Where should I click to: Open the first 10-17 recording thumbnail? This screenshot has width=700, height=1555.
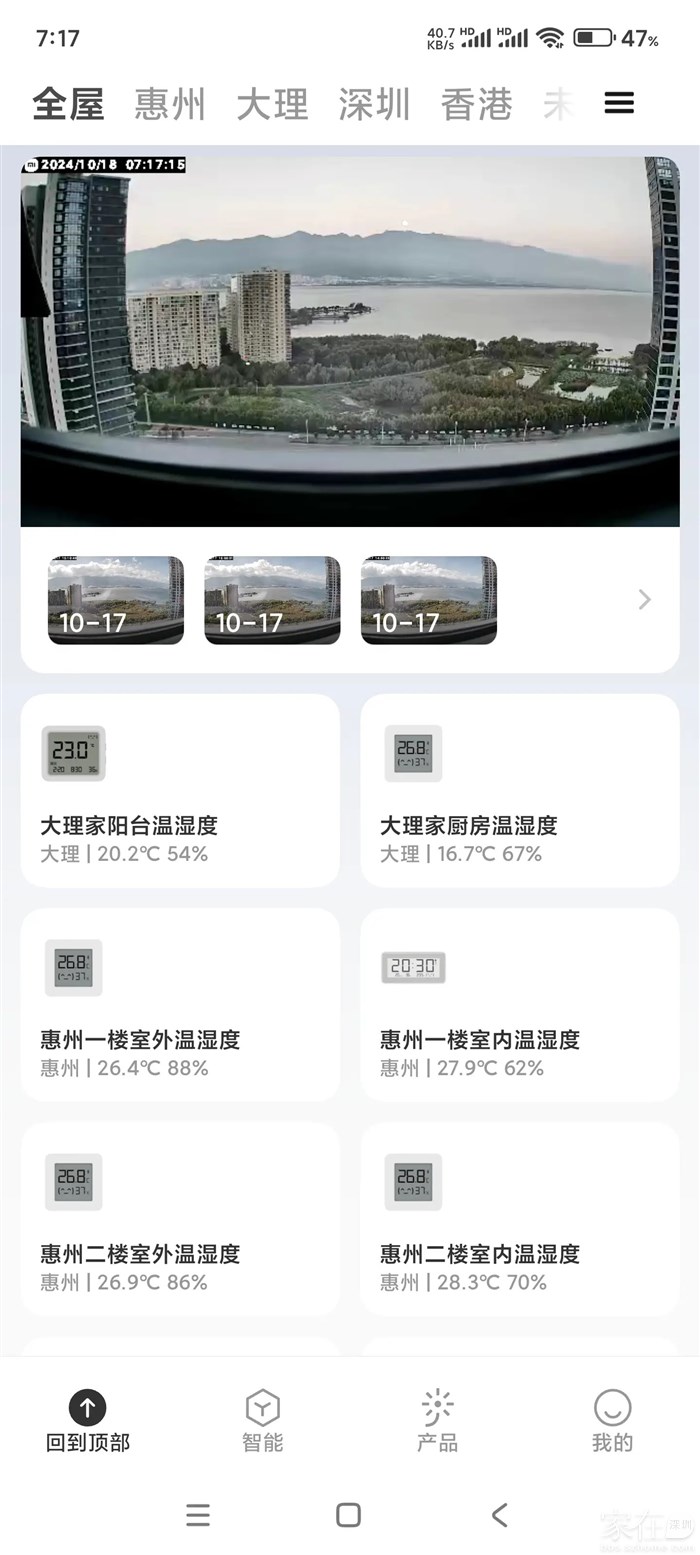116,600
